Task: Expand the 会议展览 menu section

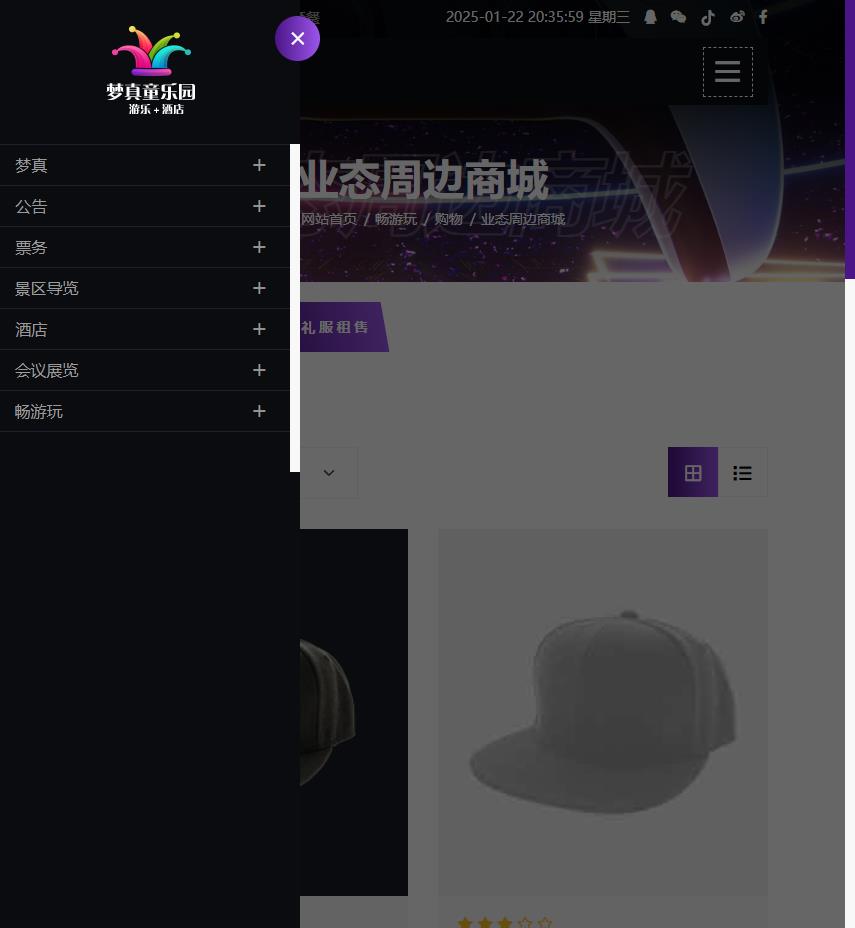Action: [x=259, y=370]
